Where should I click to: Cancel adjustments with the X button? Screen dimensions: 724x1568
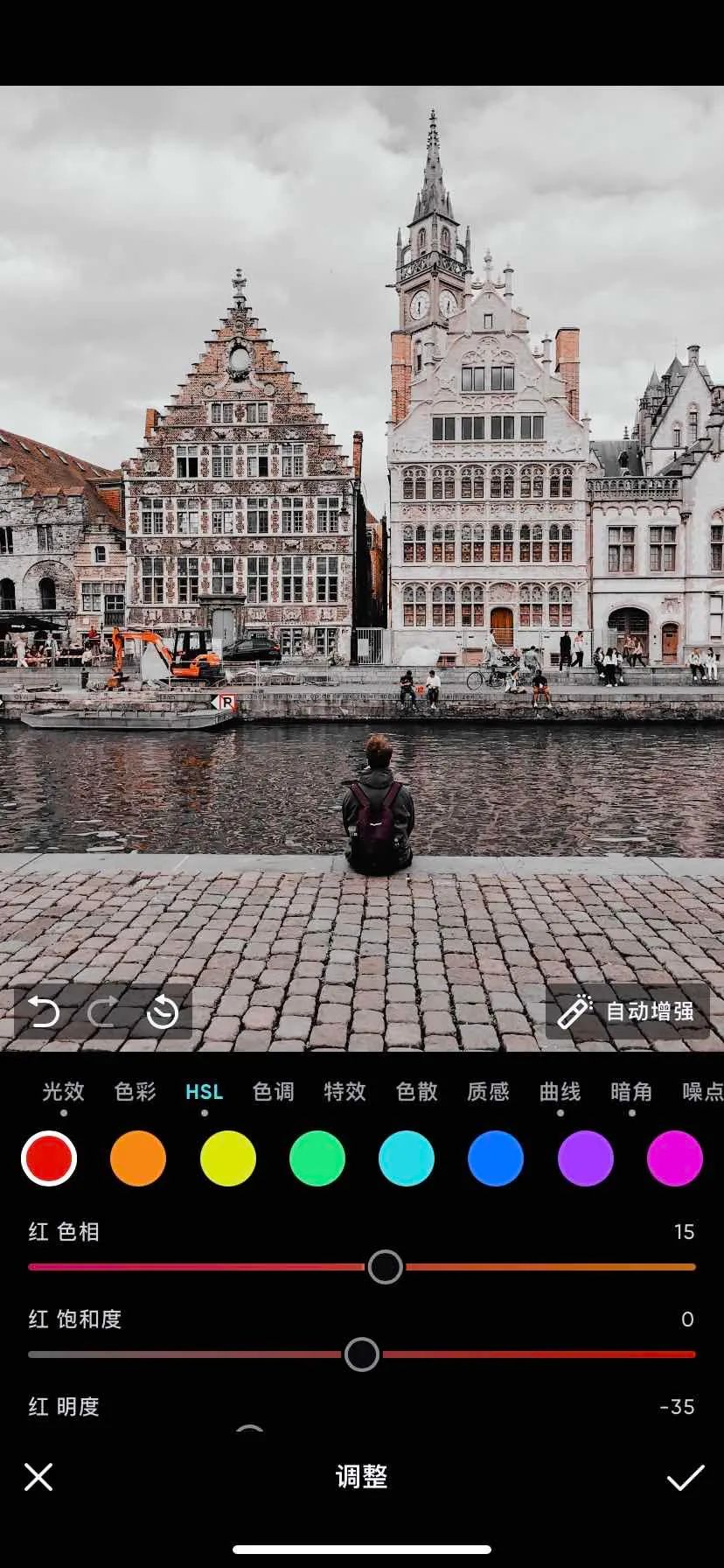[38, 1477]
